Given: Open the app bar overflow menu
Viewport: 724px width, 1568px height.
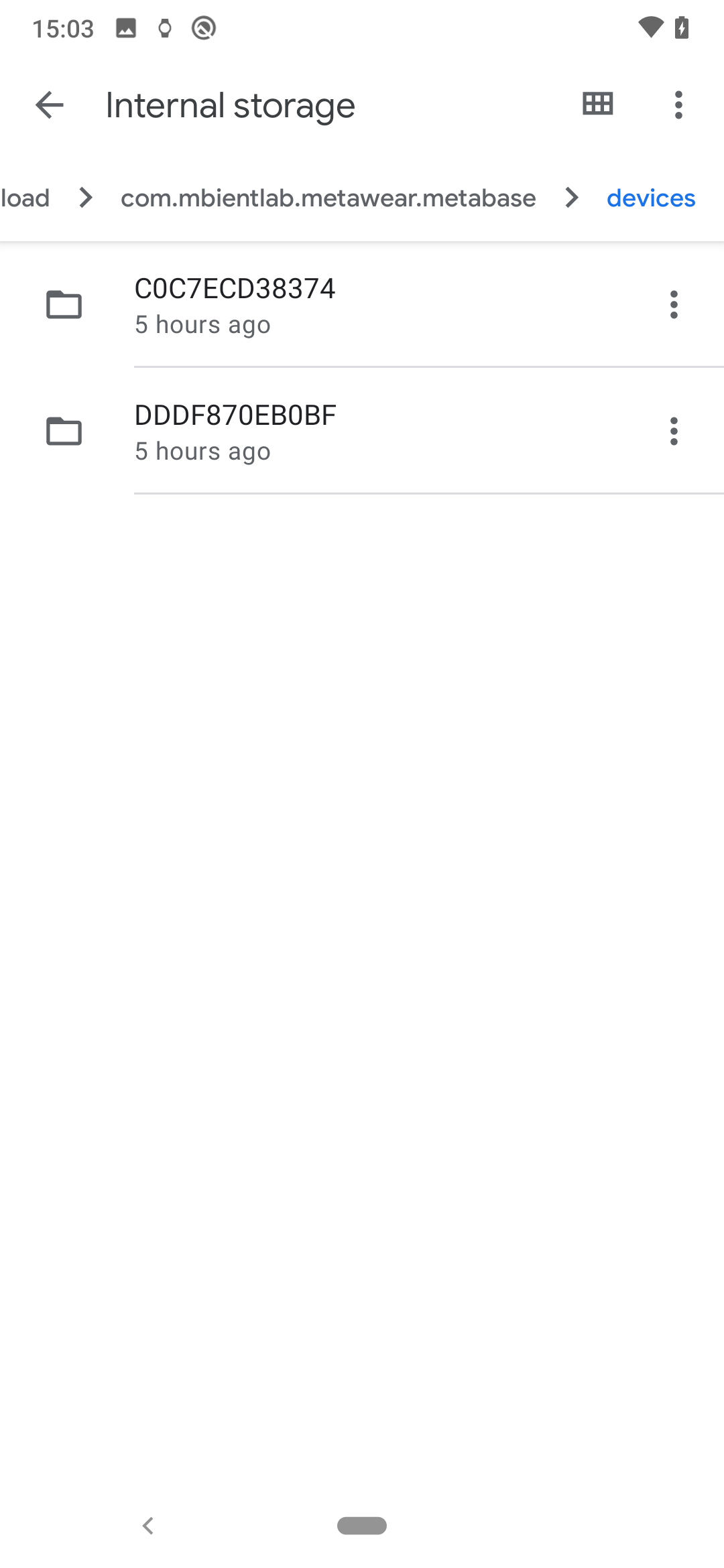Looking at the screenshot, I should 678,105.
